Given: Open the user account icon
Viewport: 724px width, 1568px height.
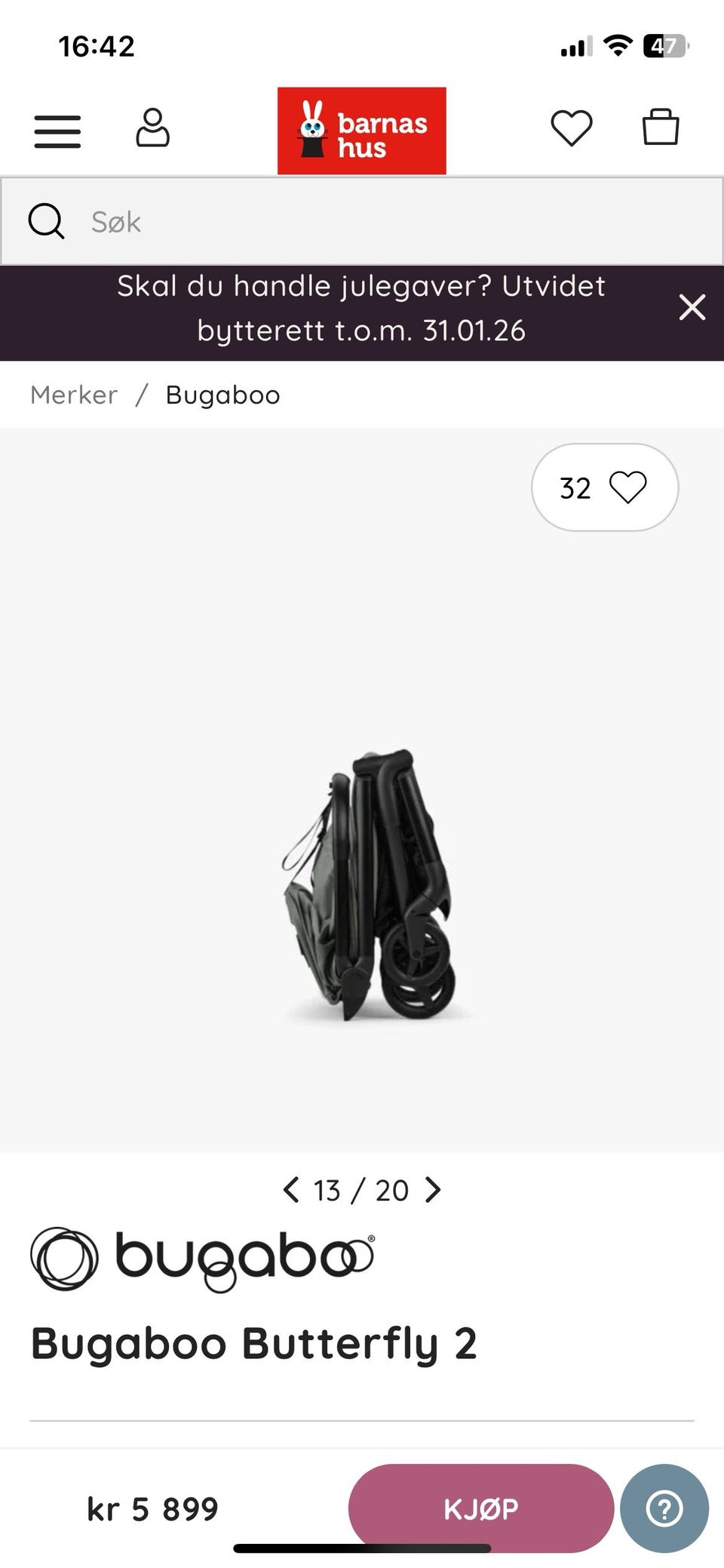Looking at the screenshot, I should coord(152,128).
